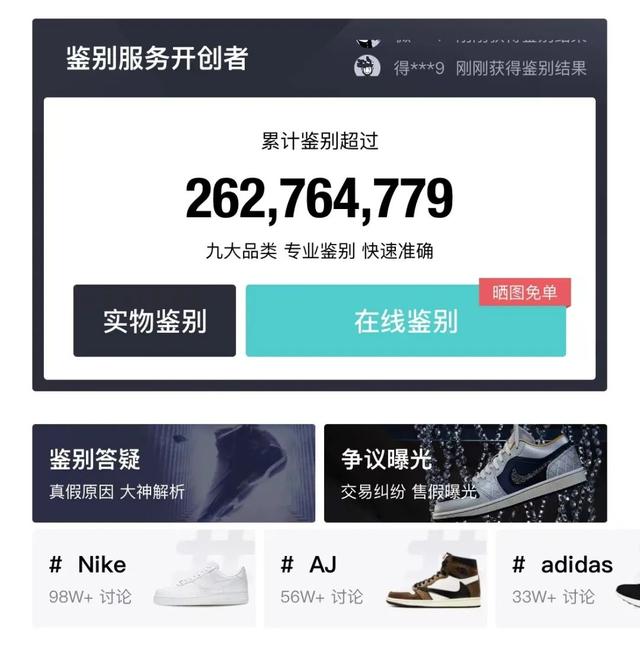
Task: View the # AJ discussion topic
Action: click(375, 579)
